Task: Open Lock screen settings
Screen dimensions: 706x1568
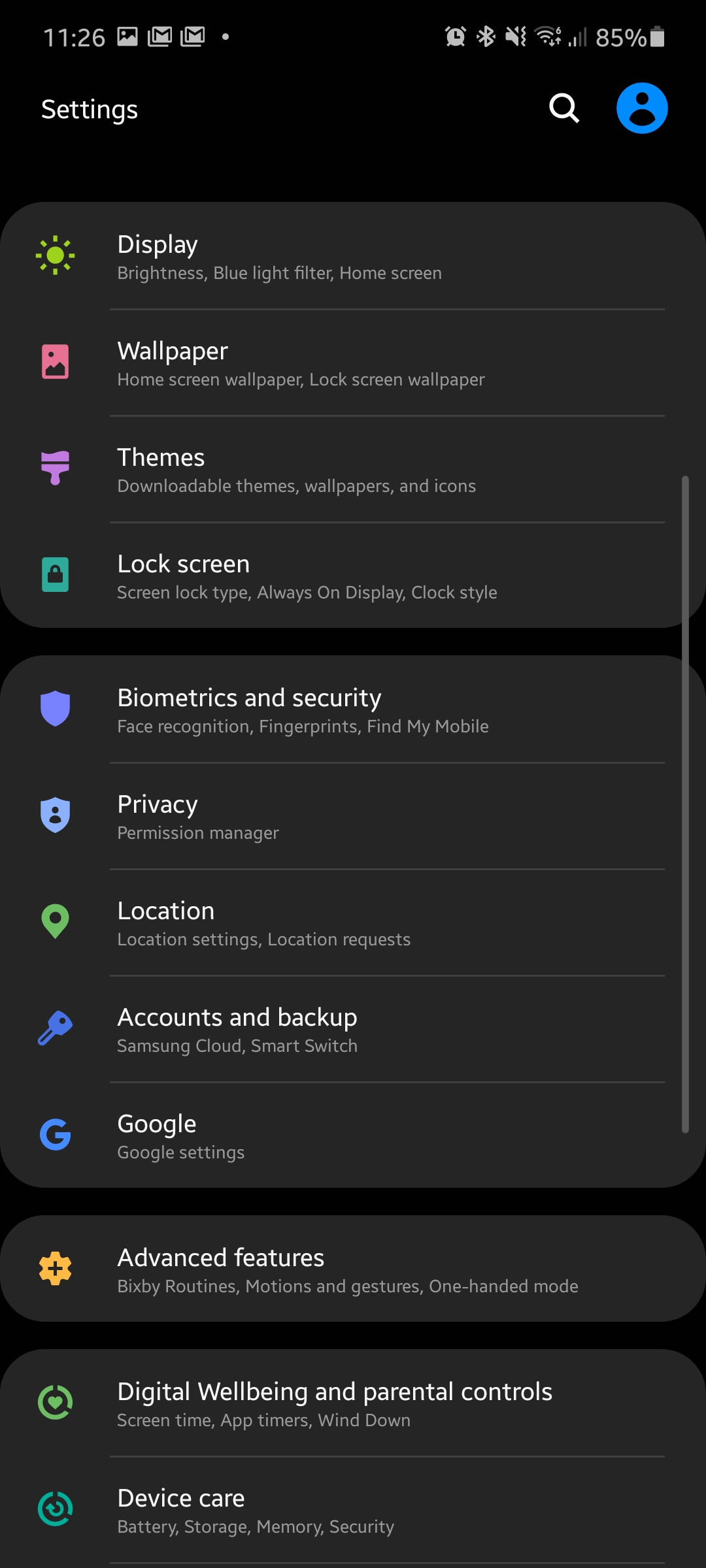Action: (353, 576)
